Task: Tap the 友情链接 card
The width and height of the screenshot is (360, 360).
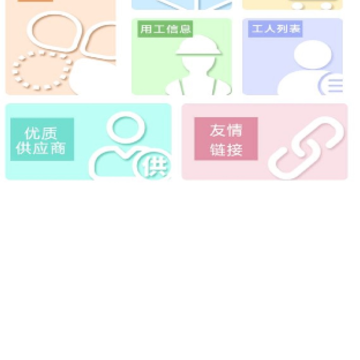Action: pos(265,142)
